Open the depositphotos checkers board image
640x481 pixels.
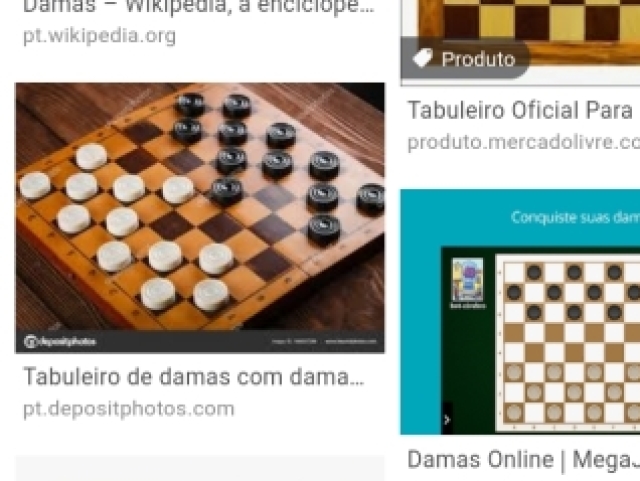[200, 216]
